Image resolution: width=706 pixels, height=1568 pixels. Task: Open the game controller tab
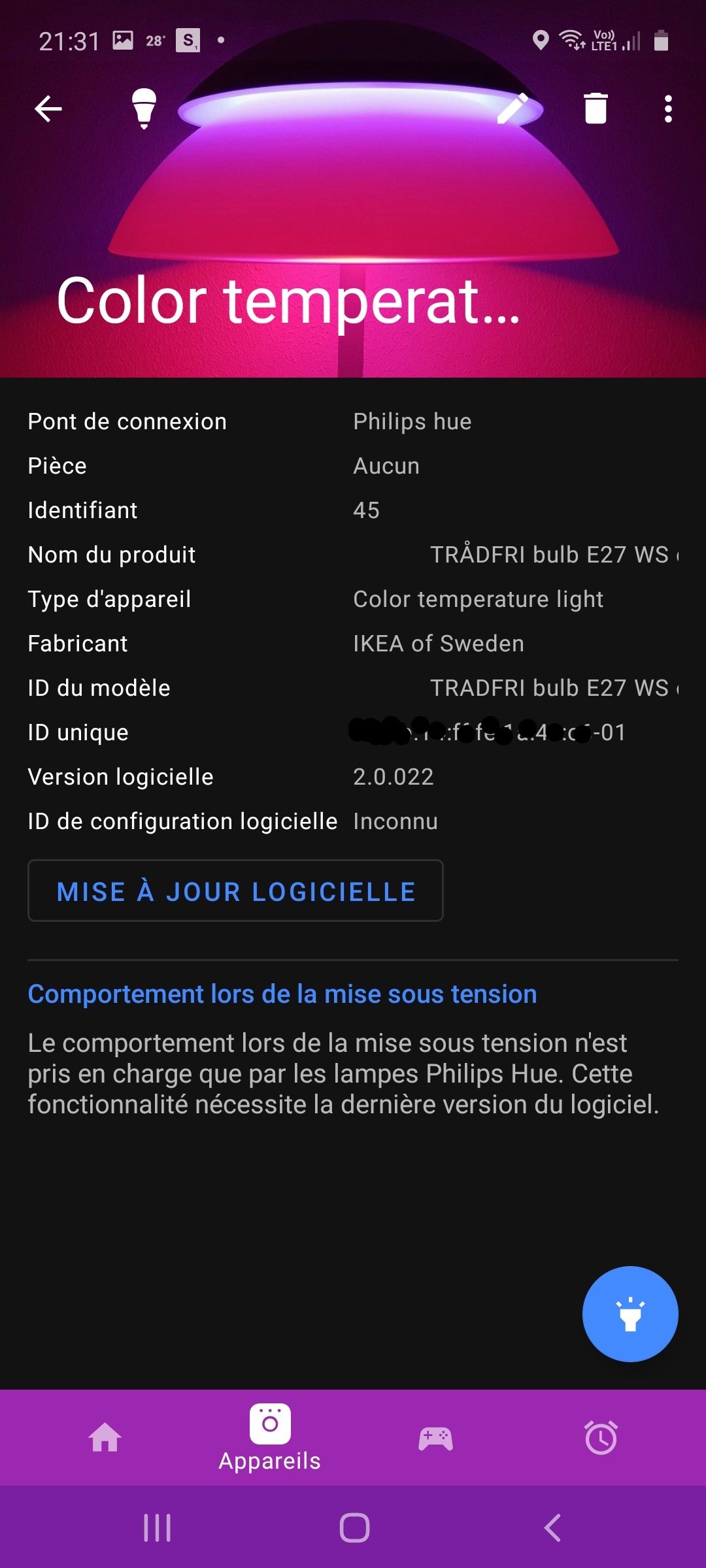click(x=435, y=1438)
